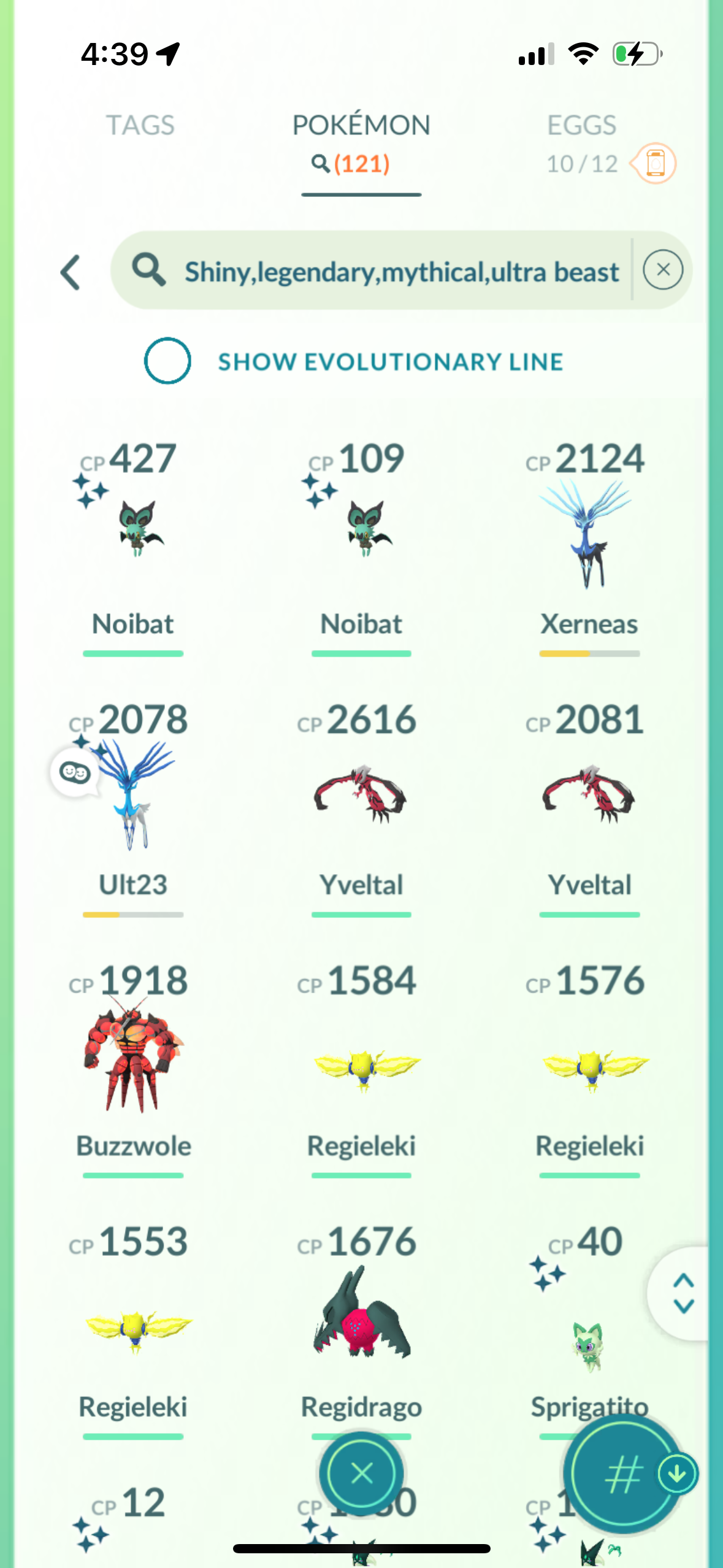The width and height of the screenshot is (723, 1568).
Task: Go back with the left arrow
Action: point(71,272)
